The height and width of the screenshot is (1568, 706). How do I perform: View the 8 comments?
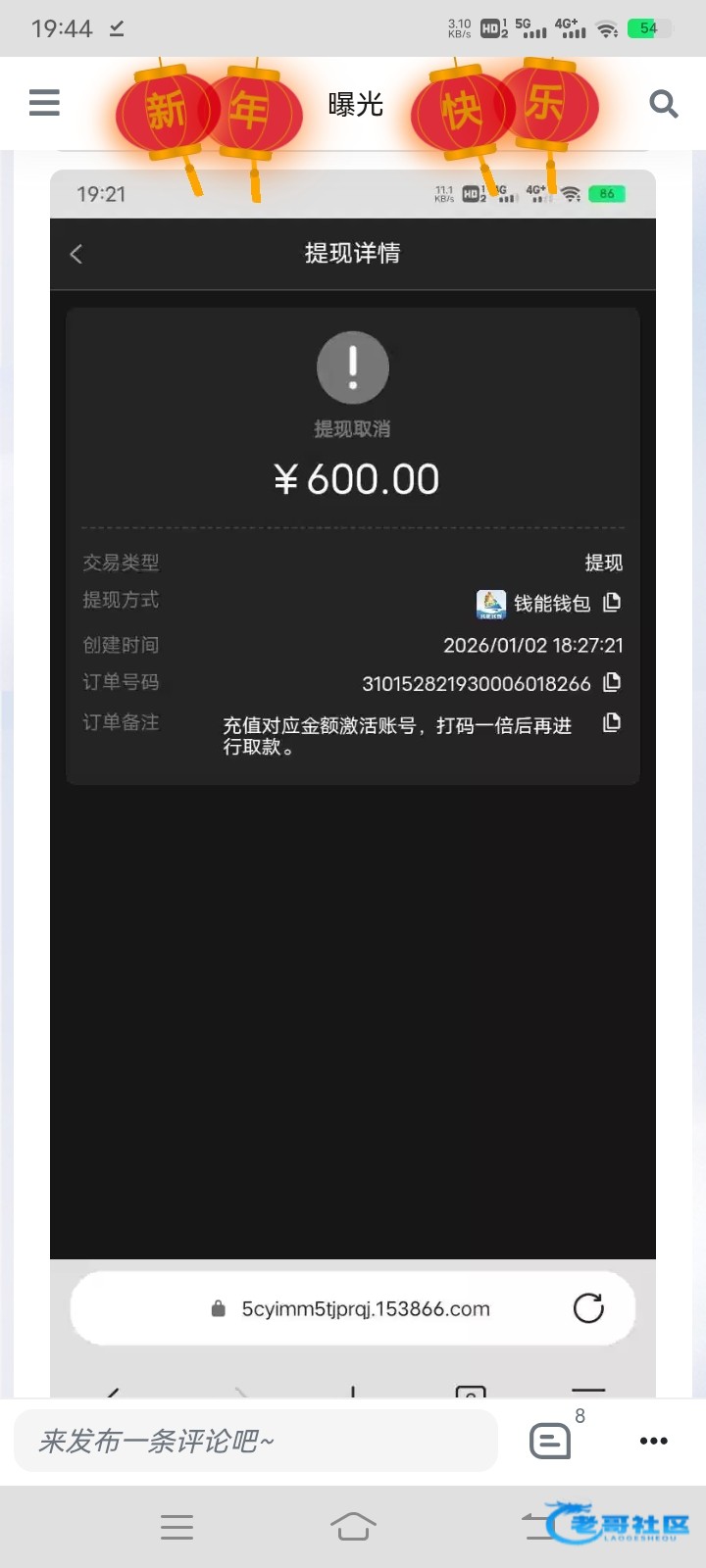[x=551, y=1441]
